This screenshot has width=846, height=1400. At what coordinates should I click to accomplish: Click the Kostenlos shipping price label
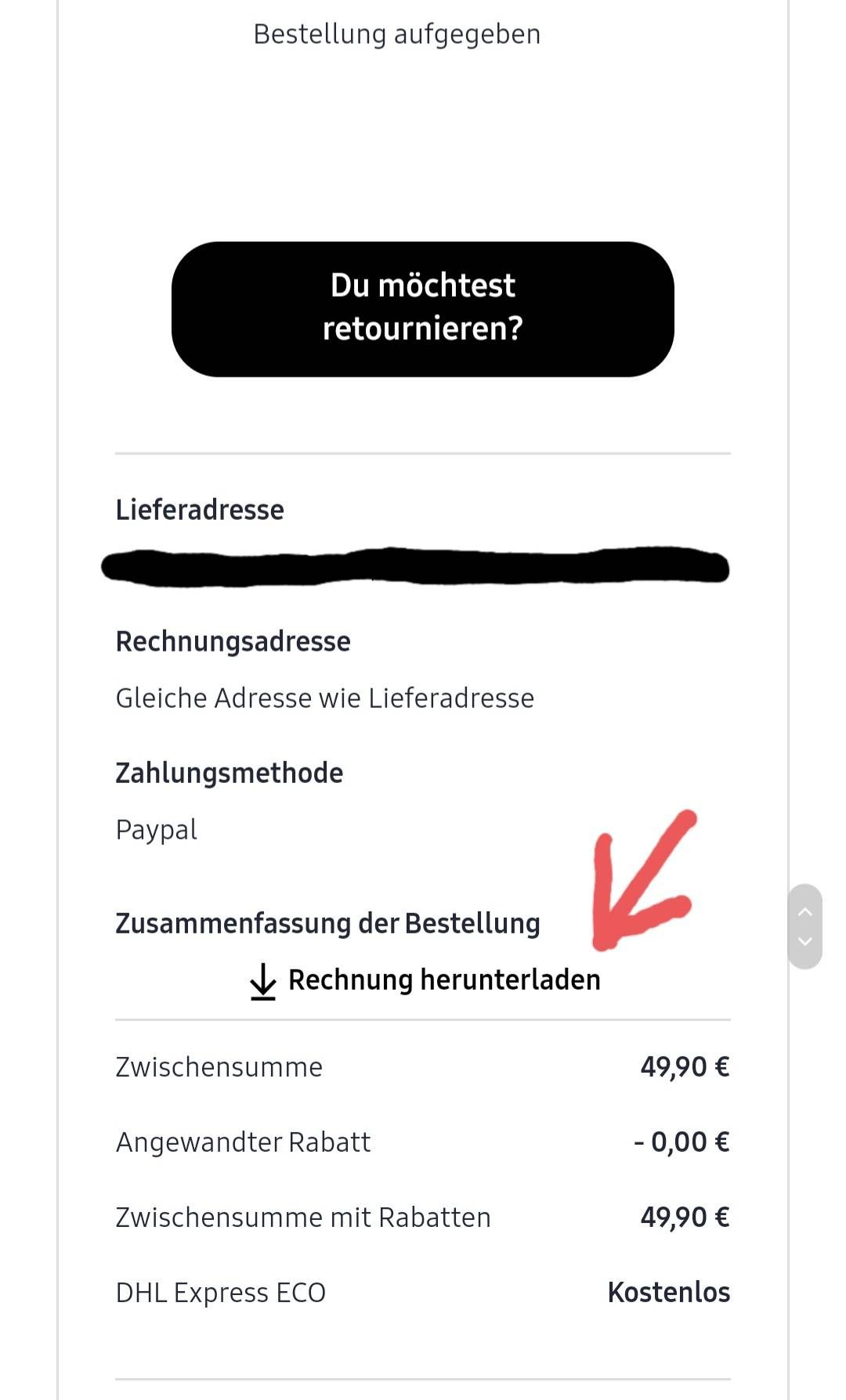tap(668, 1292)
